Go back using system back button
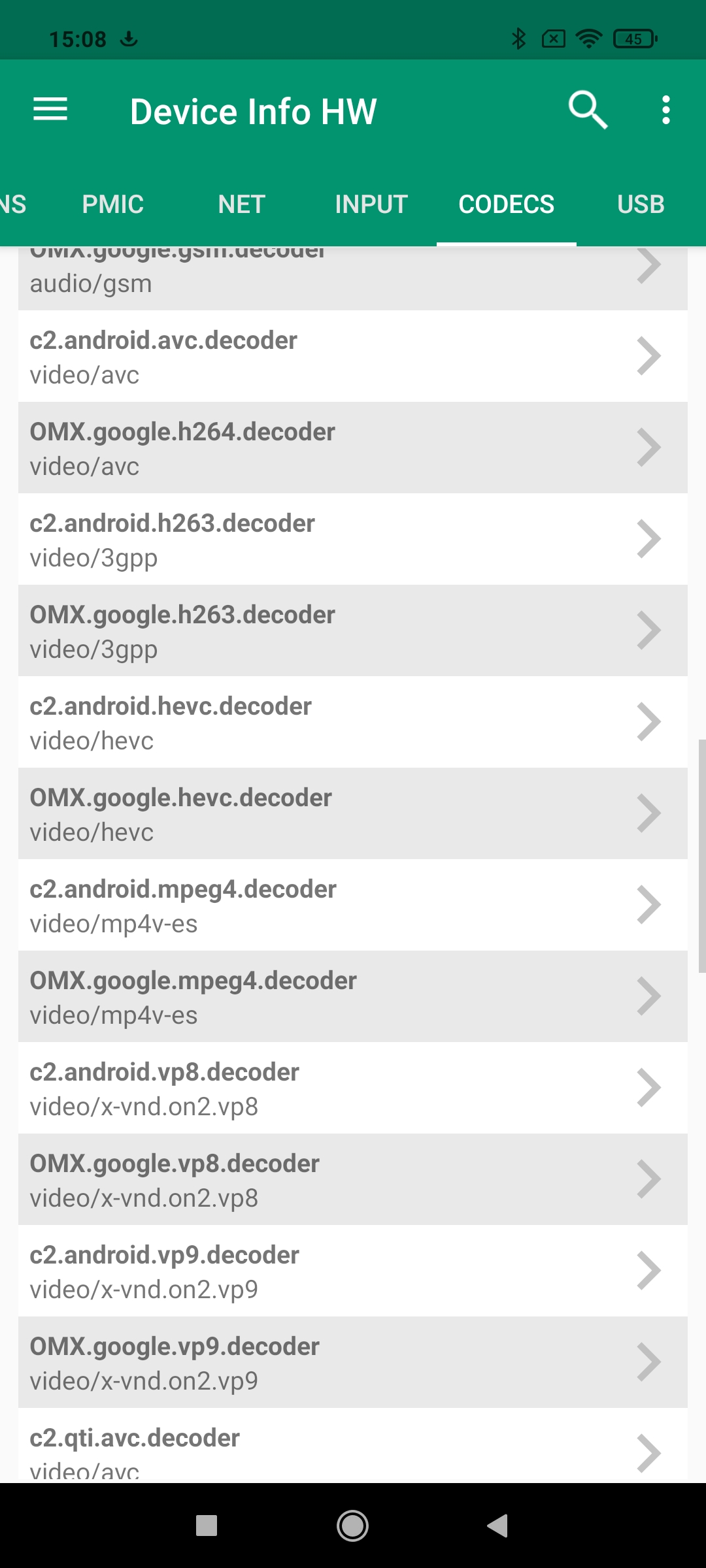The height and width of the screenshot is (1568, 706). coord(498,1526)
